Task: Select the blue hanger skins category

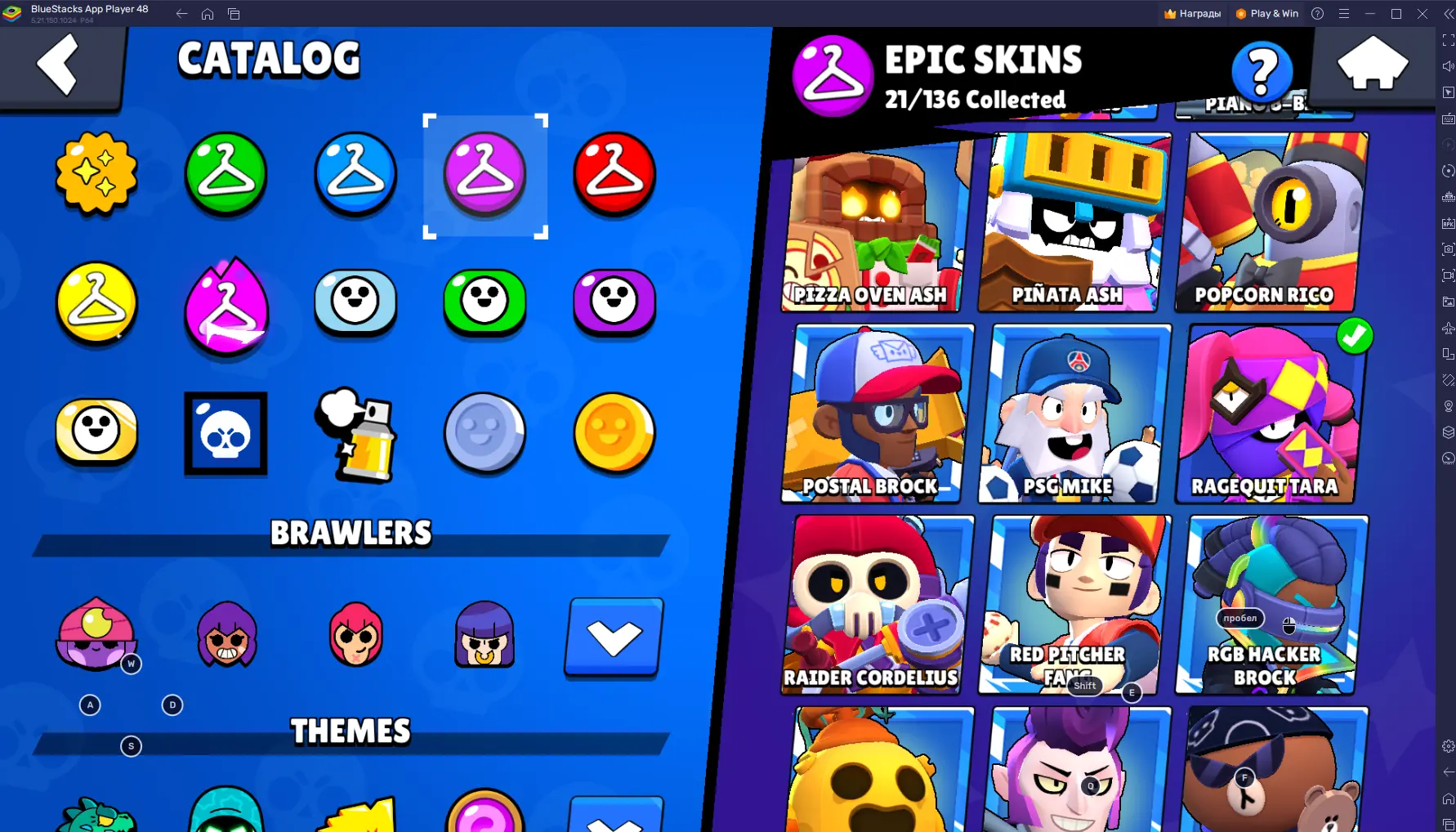Action: [355, 174]
